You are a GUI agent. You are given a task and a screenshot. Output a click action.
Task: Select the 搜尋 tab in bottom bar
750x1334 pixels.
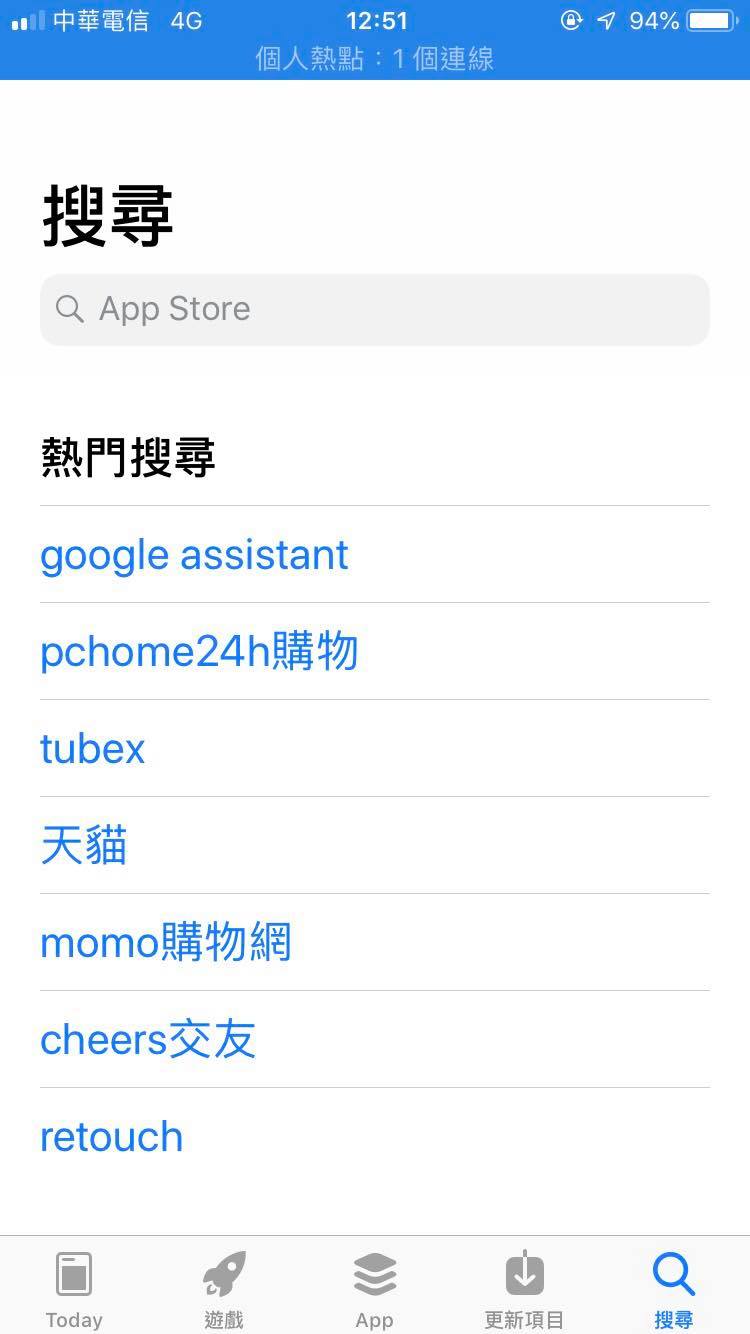coord(674,1289)
